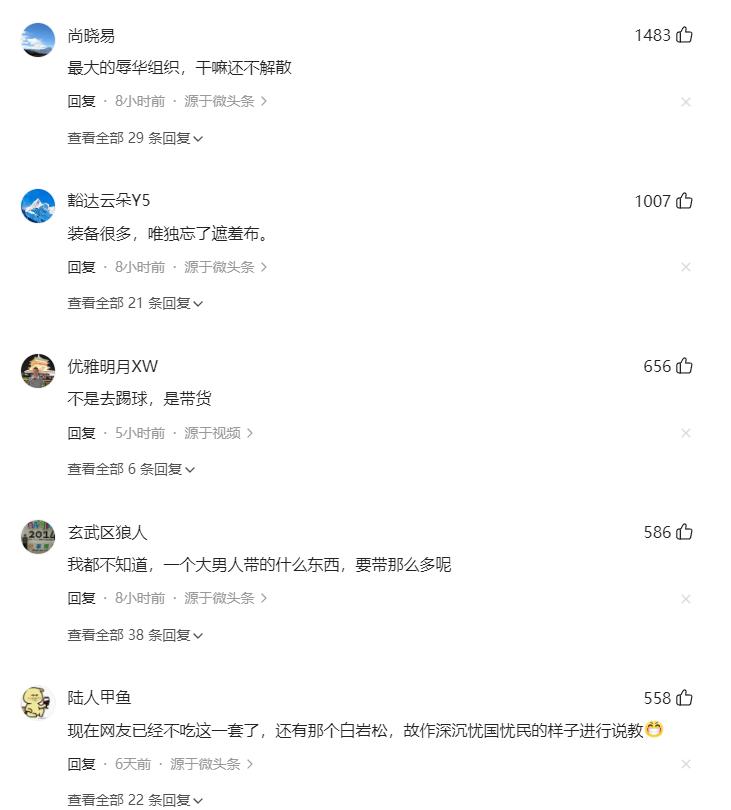Screen dimensions: 731x810
Task: Expand all 38 replies under 玄武区狼人
Action: (x=135, y=635)
